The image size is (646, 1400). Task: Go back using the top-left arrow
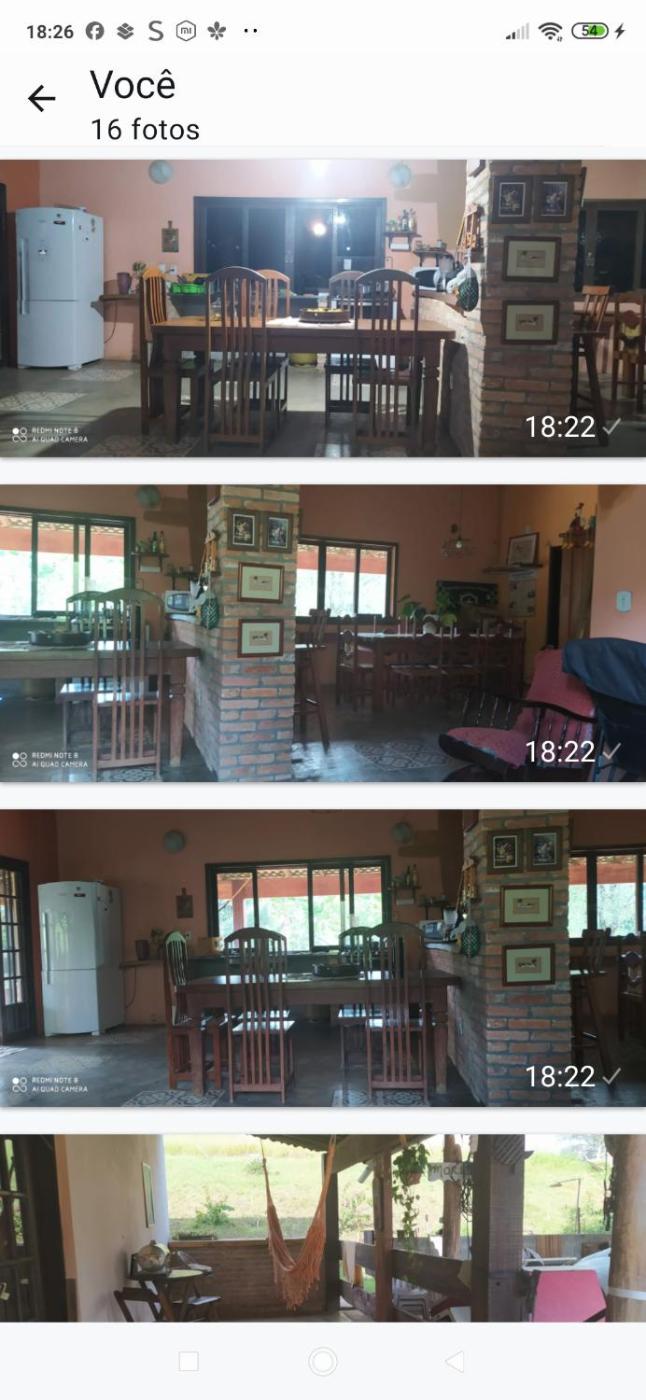(41, 98)
